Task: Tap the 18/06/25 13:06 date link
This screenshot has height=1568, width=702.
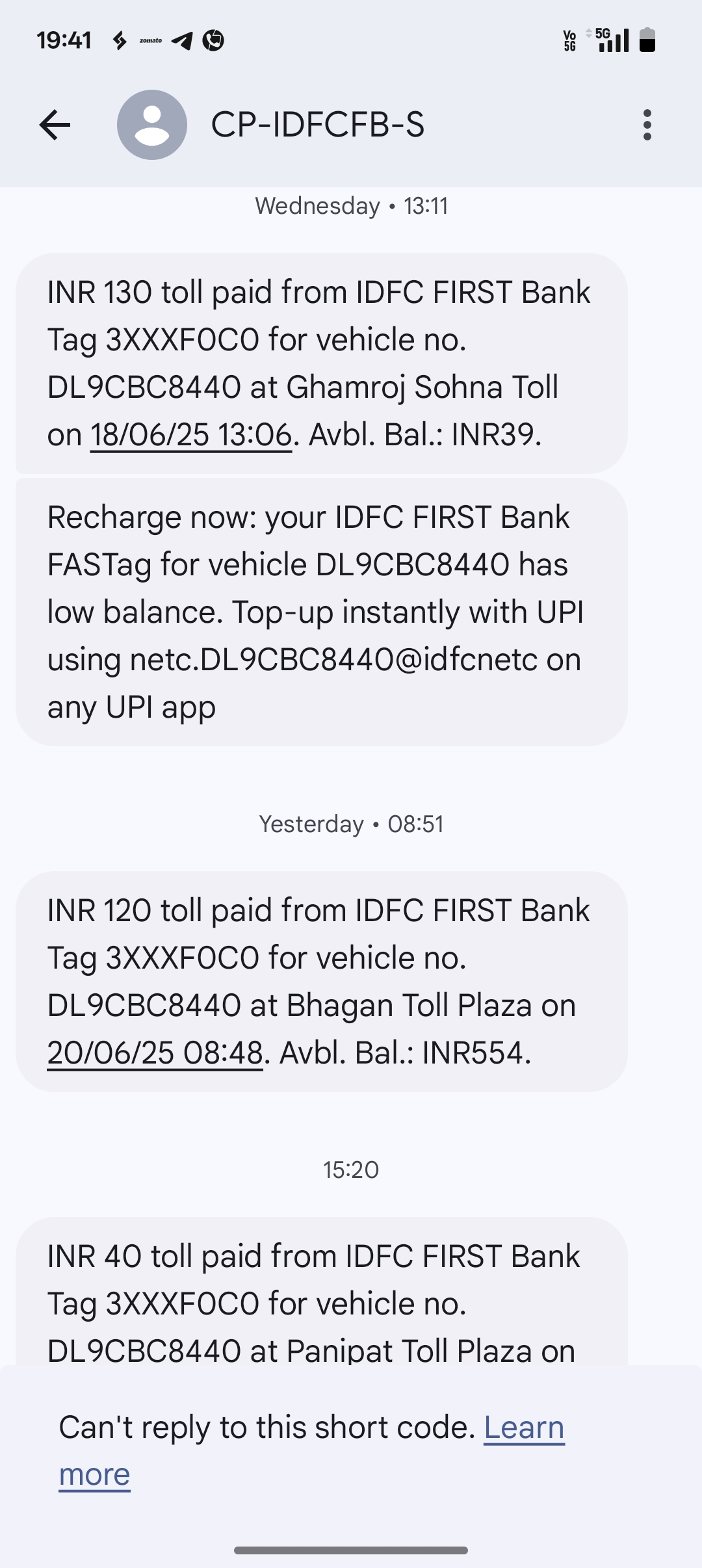Action: tap(191, 434)
